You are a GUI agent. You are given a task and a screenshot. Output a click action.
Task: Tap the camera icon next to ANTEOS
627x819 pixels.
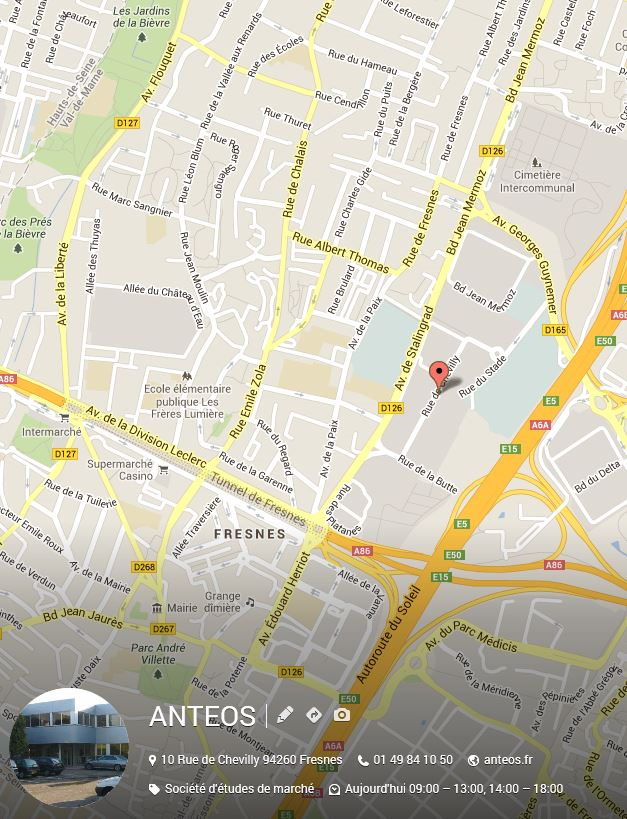(x=342, y=715)
